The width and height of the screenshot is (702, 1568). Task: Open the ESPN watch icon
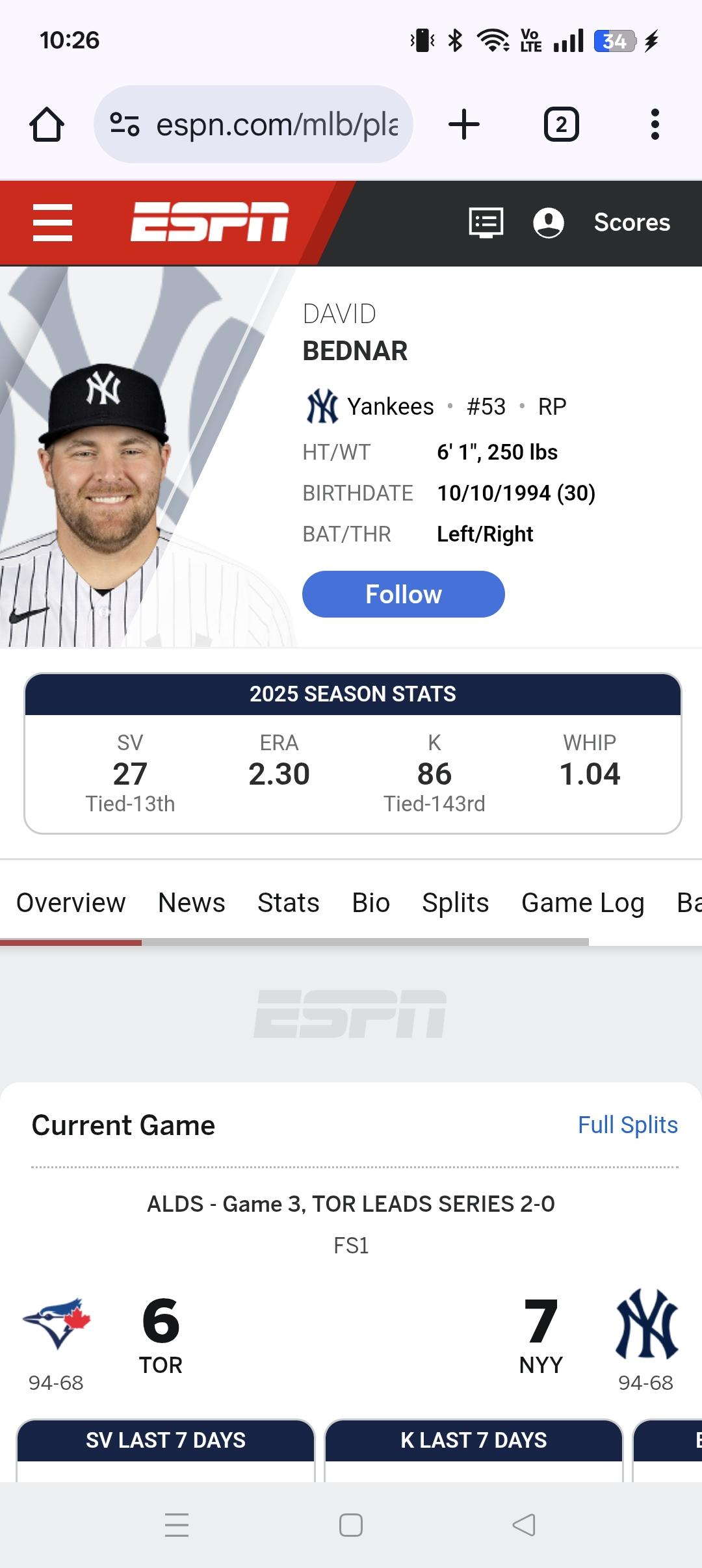(x=486, y=222)
